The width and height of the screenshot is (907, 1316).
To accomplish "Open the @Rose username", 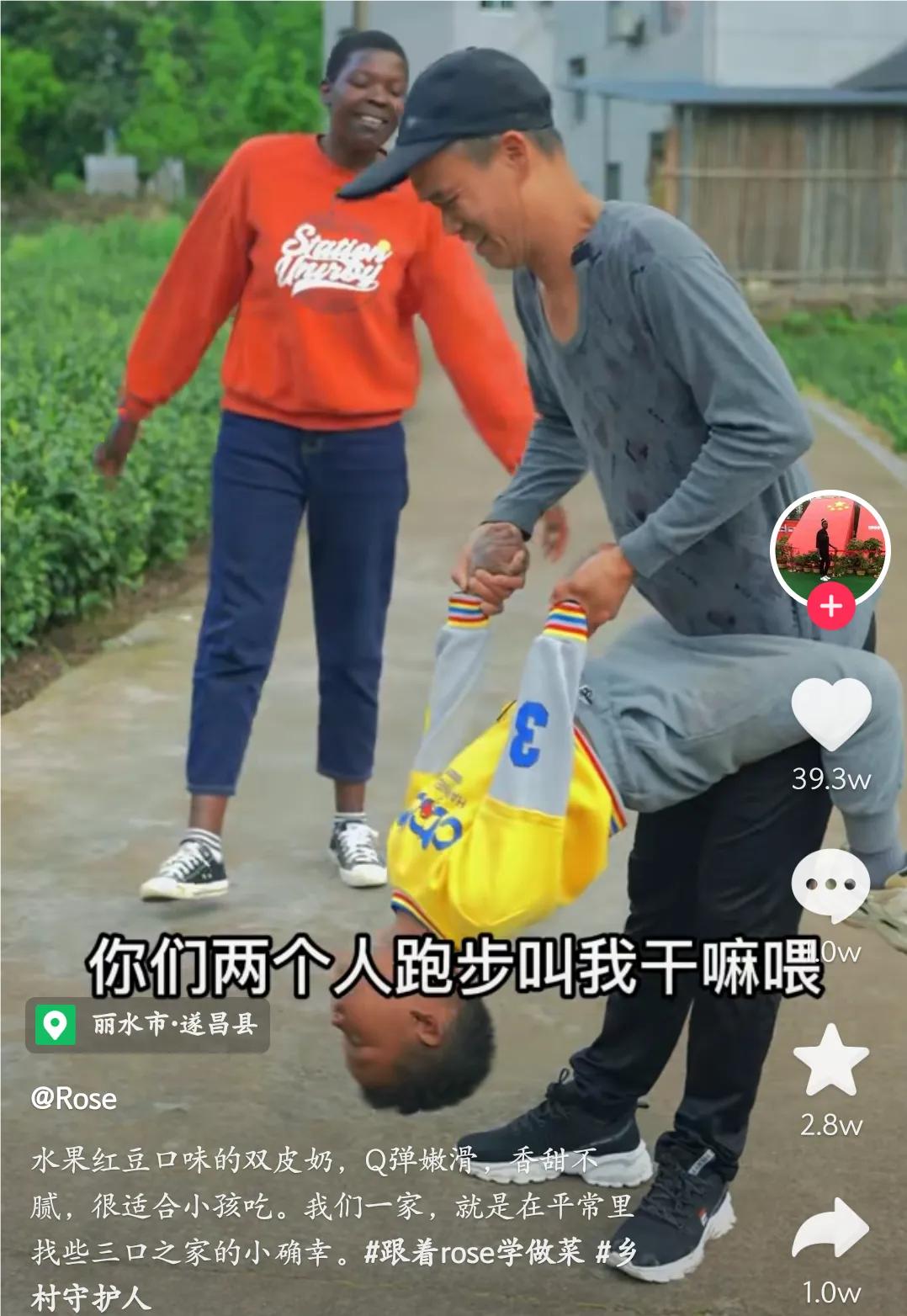I will pyautogui.click(x=74, y=1098).
